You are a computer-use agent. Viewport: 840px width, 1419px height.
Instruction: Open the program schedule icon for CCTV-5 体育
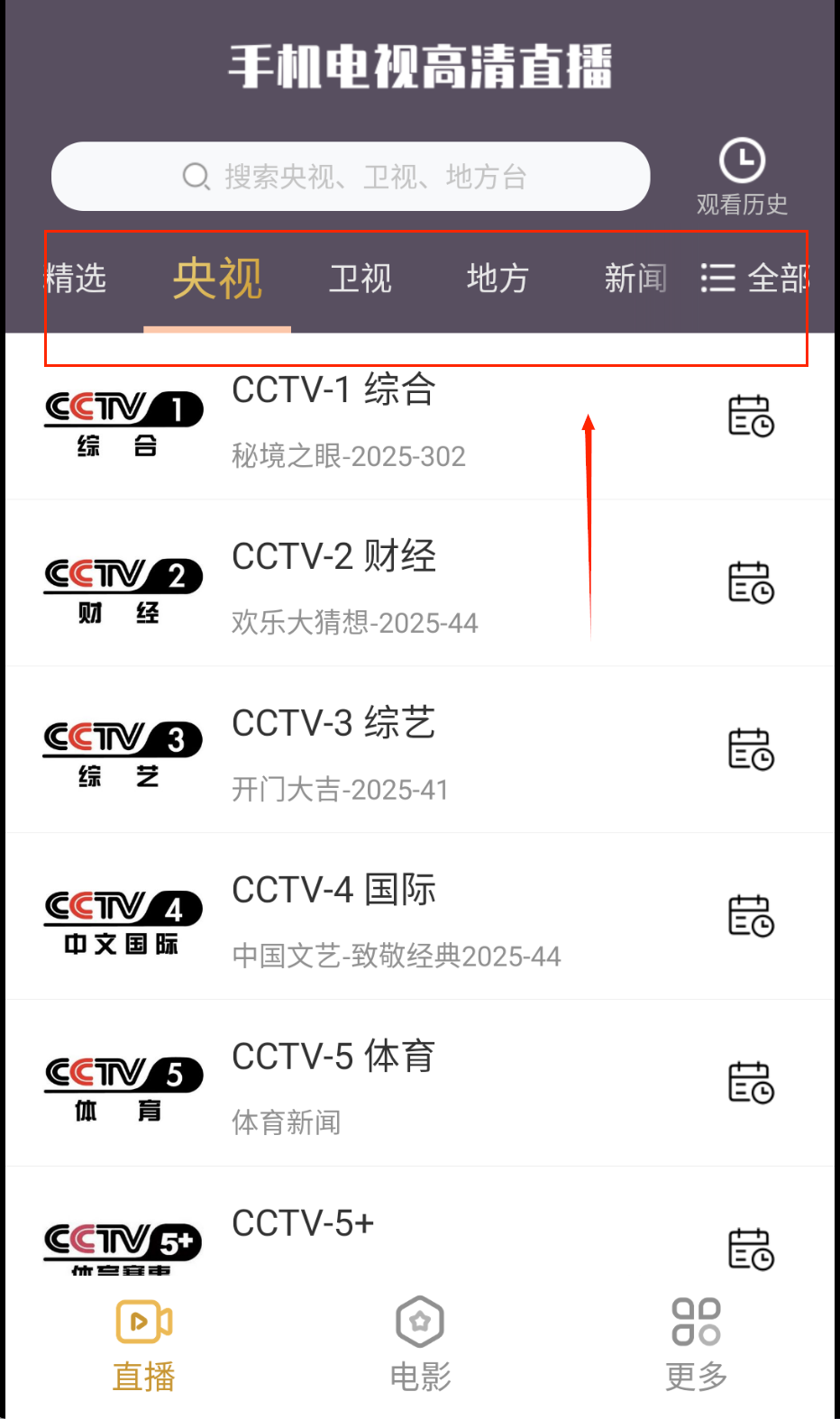(x=751, y=1084)
